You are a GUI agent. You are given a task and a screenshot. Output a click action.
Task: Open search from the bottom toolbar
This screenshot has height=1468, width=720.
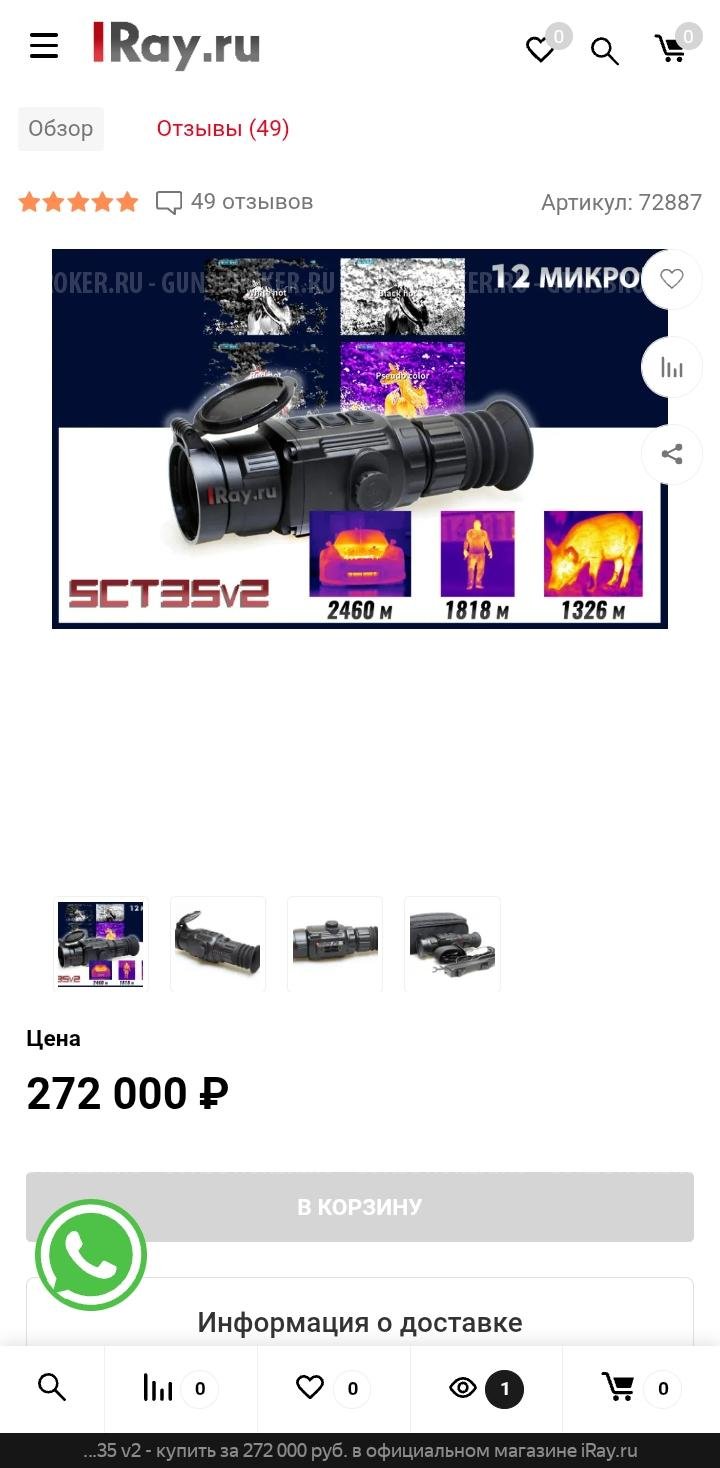coord(52,1388)
